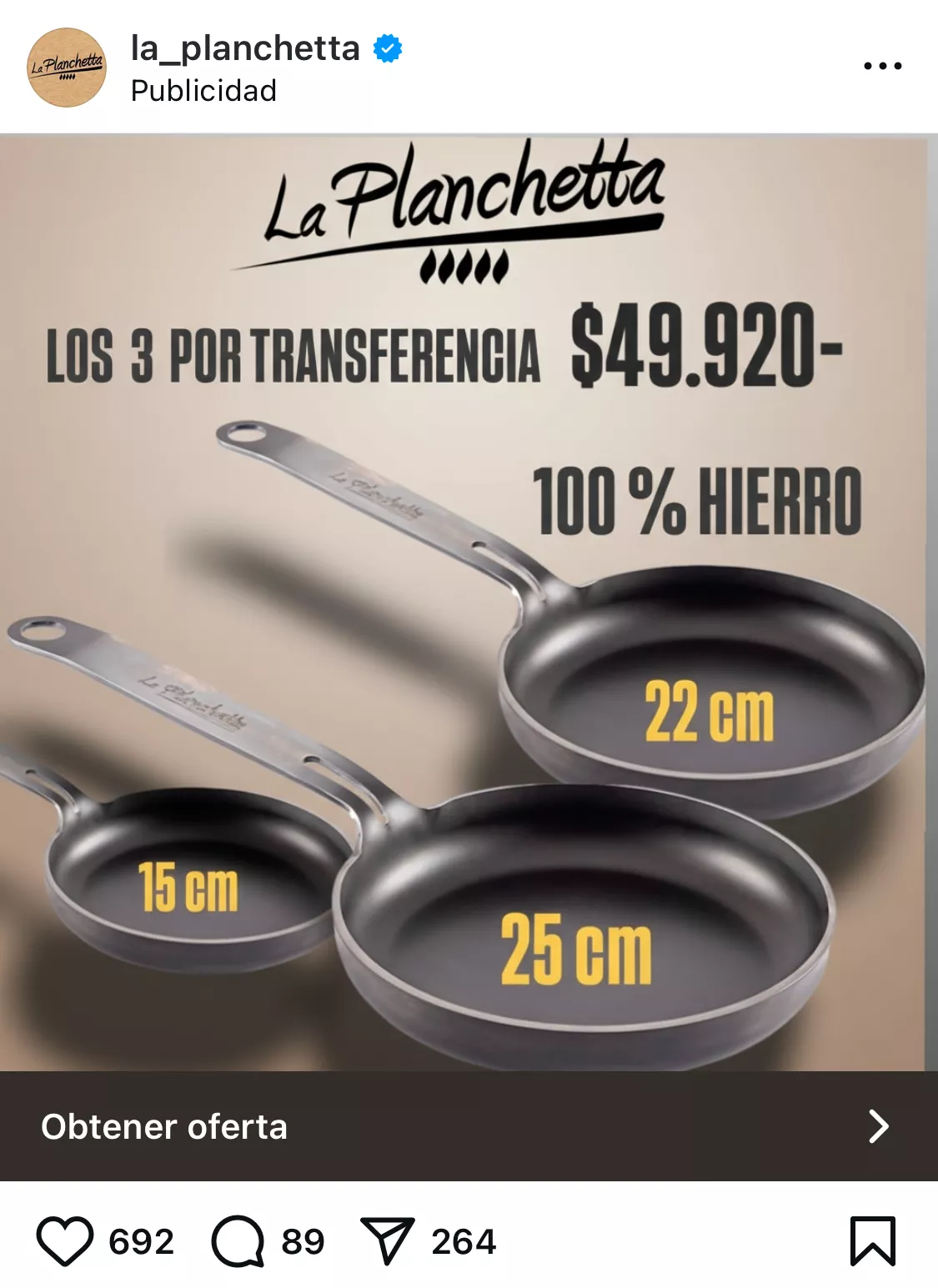The image size is (938, 1288).
Task: Share this post via send icon
Action: tap(387, 1240)
